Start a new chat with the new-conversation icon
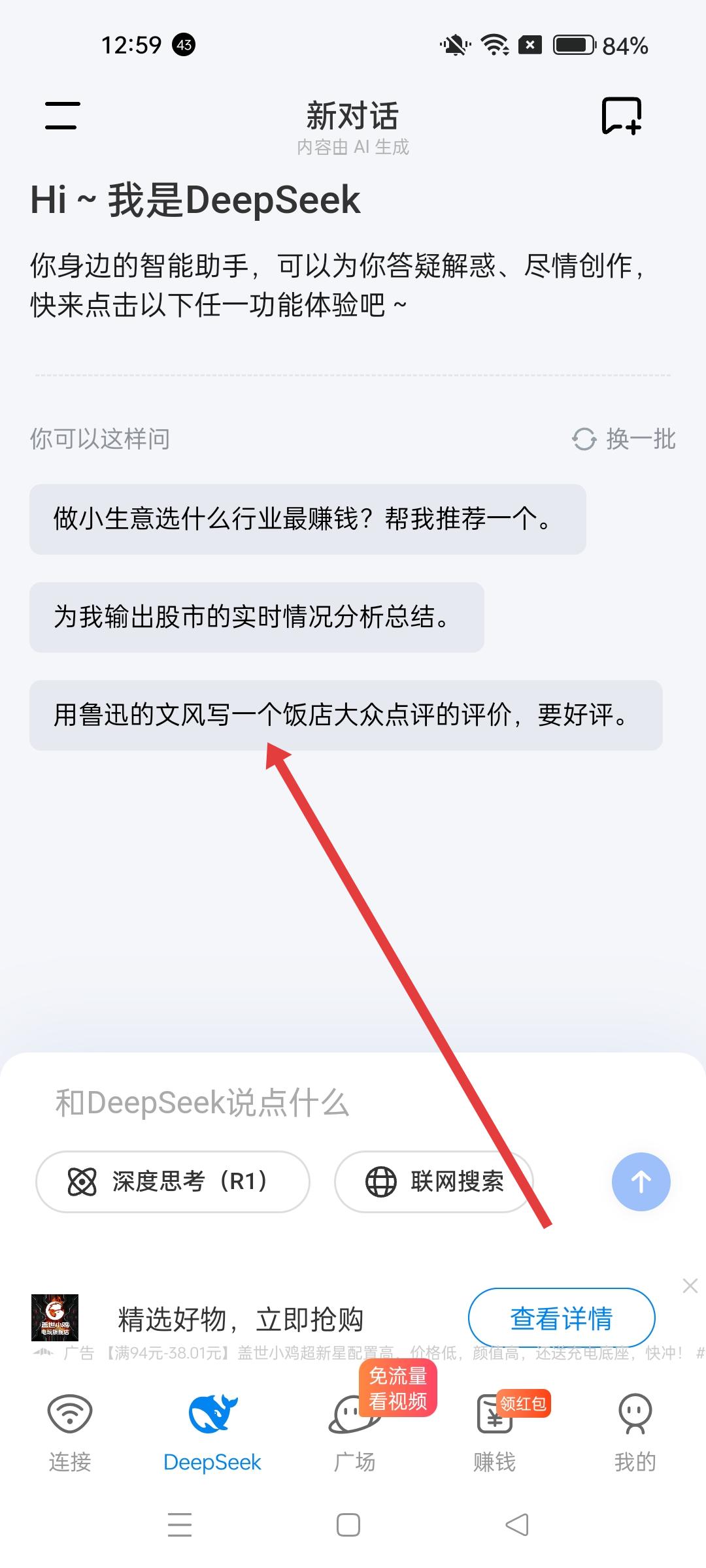The height and width of the screenshot is (1568, 706). pyautogui.click(x=620, y=116)
